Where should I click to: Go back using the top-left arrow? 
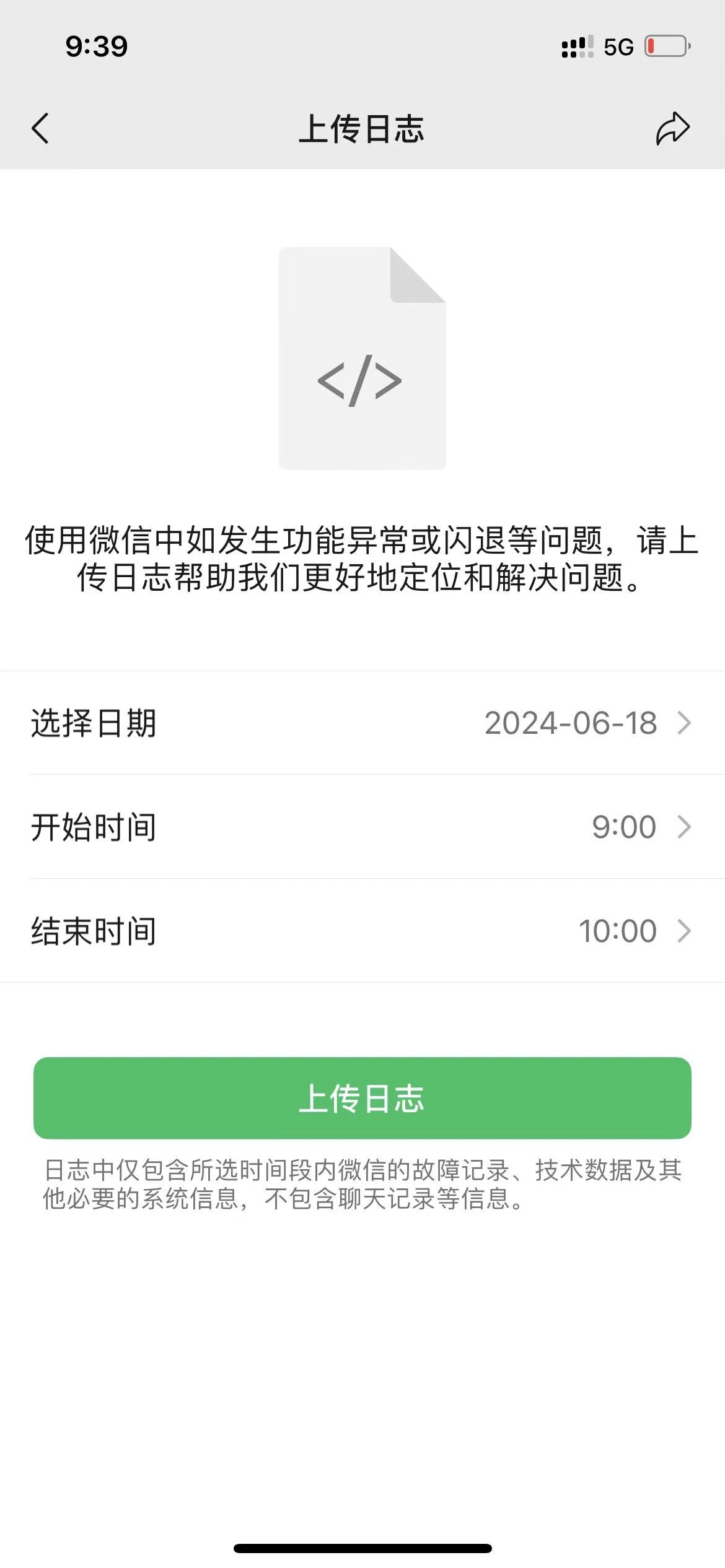coord(40,129)
